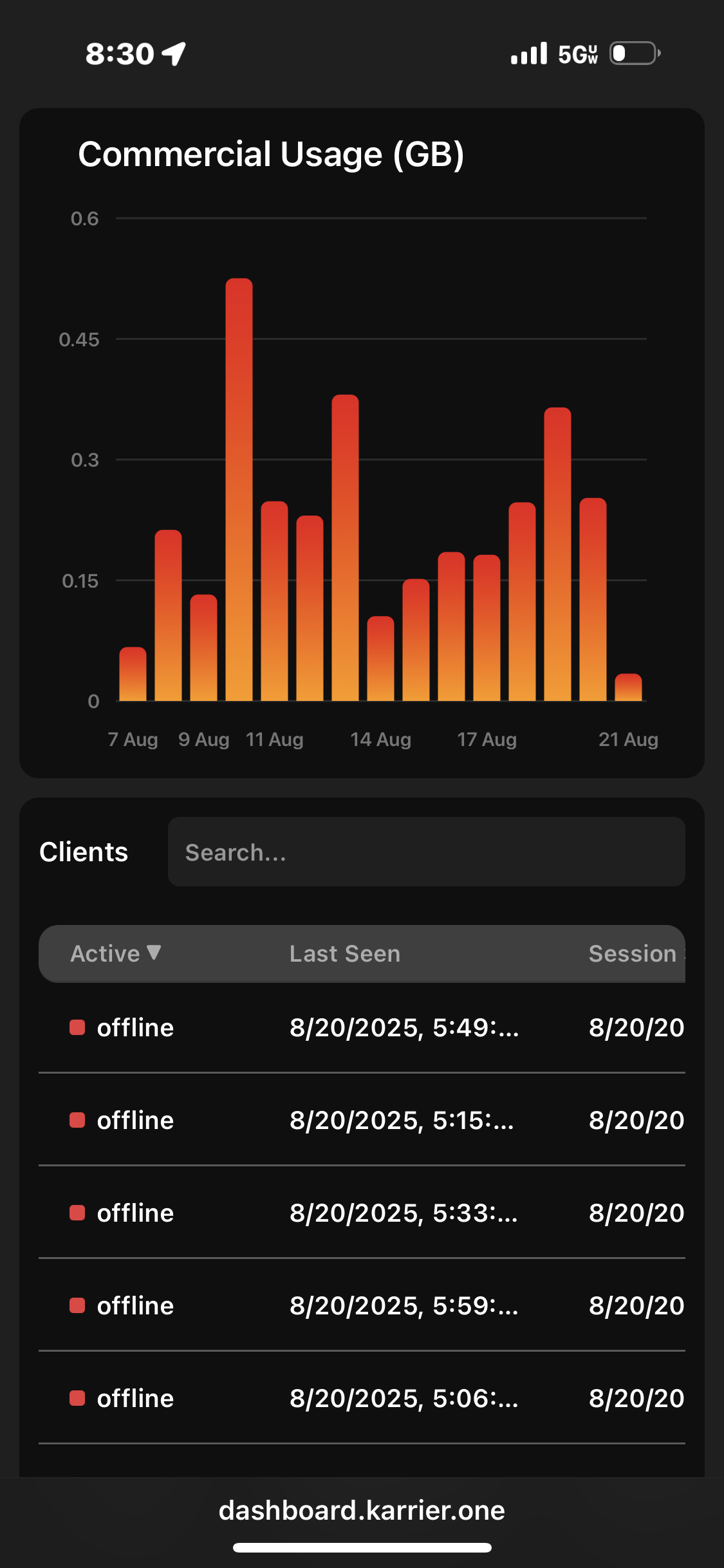
Task: View the client last seen at 5:59
Action: [x=362, y=1305]
